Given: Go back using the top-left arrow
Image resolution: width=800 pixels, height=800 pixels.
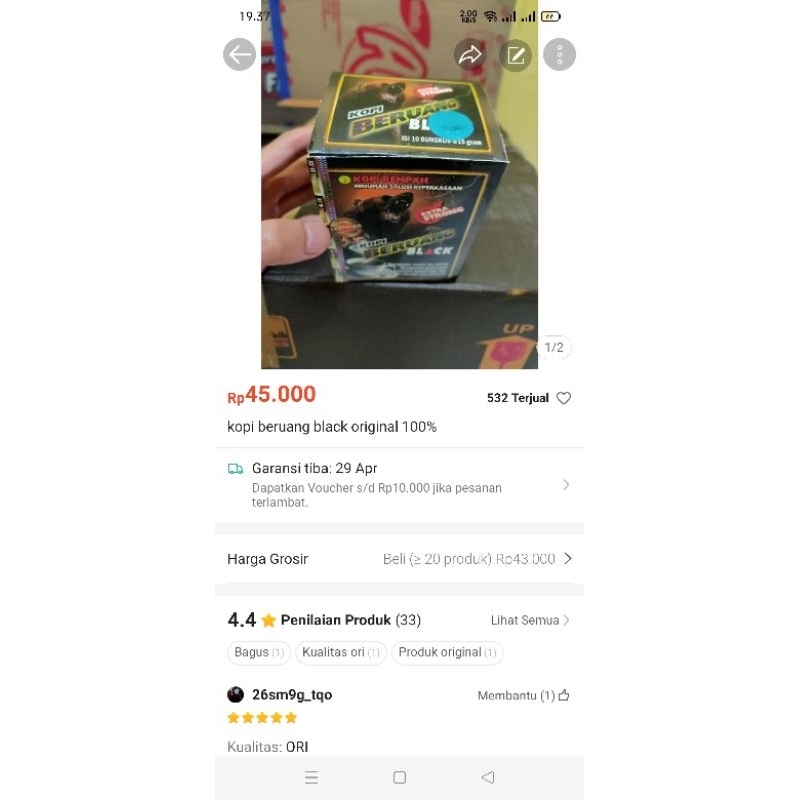Looking at the screenshot, I should tap(240, 54).
